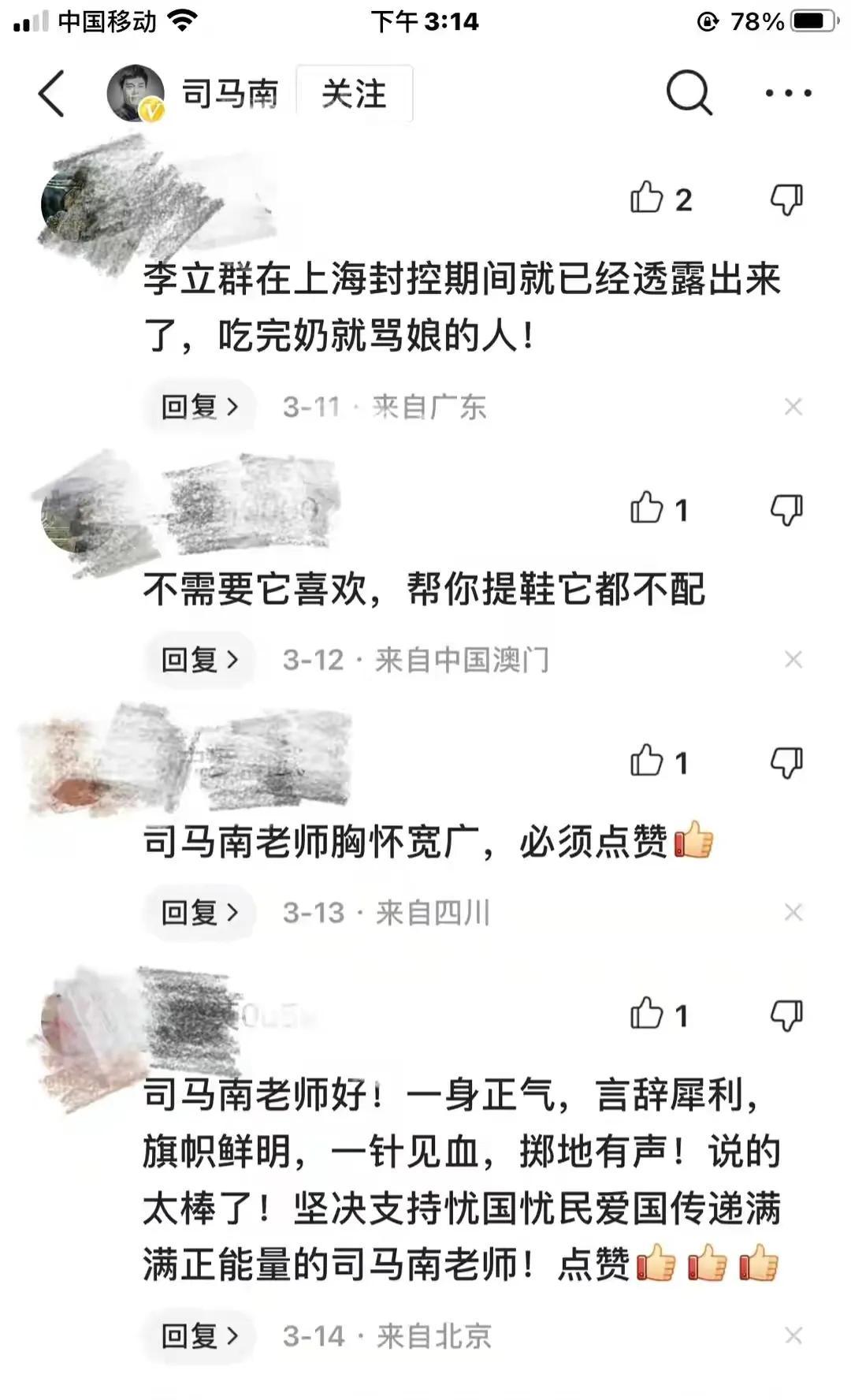Image resolution: width=851 pixels, height=1400 pixels.
Task: Expand the 回复 arrow on the last comment
Action: click(198, 1338)
